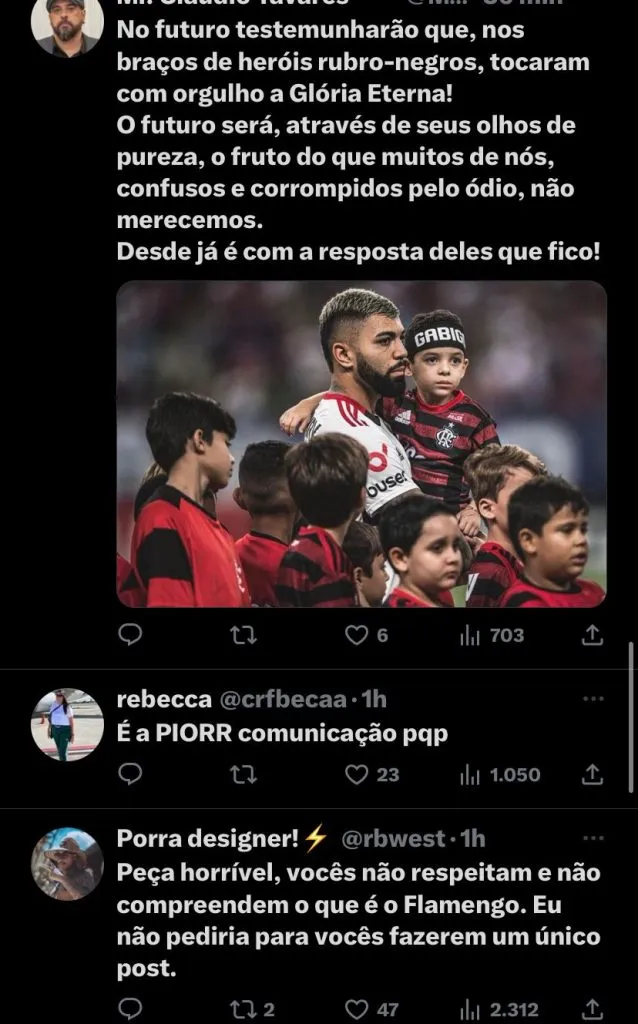
Task: View analytics showing 703 views
Action: (x=471, y=634)
